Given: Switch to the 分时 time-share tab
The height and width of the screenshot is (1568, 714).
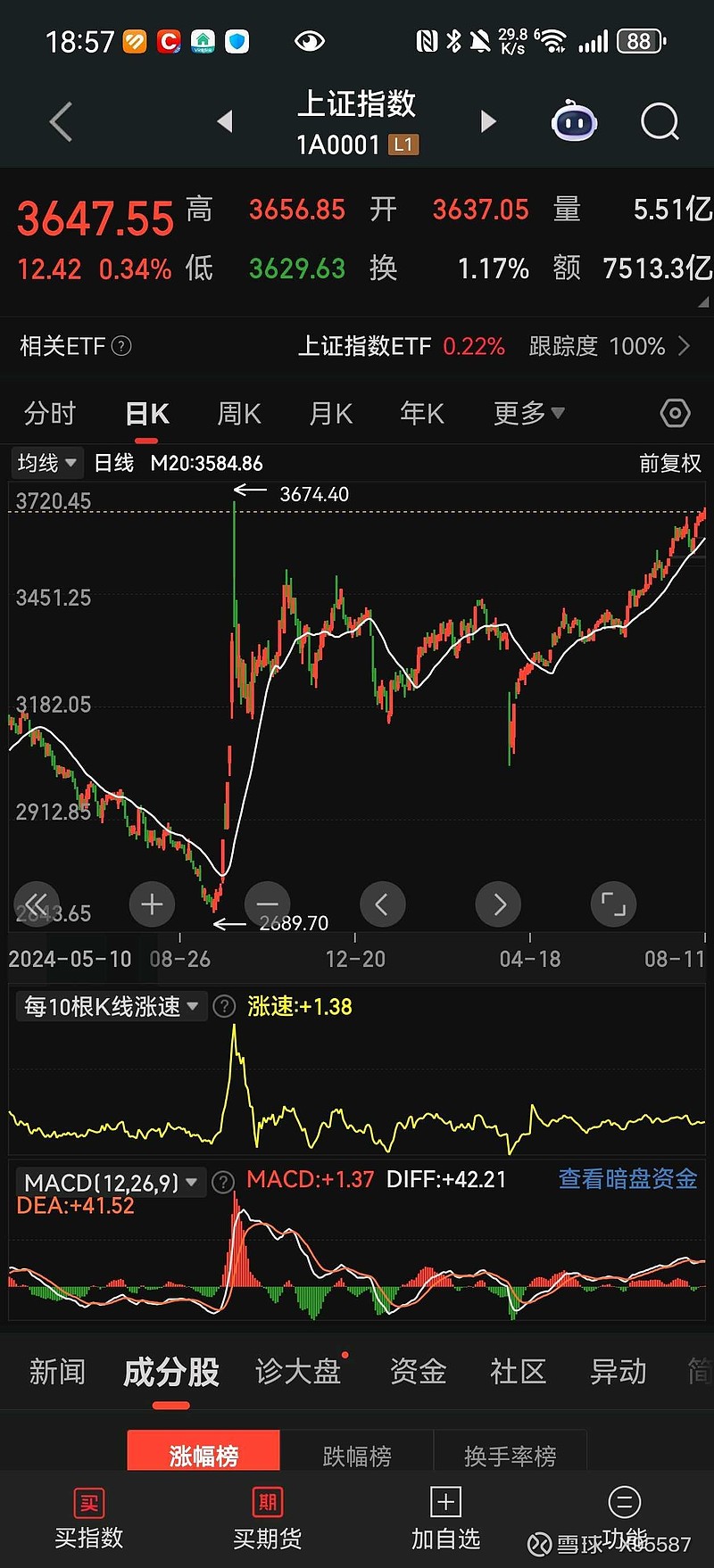Looking at the screenshot, I should 50,413.
